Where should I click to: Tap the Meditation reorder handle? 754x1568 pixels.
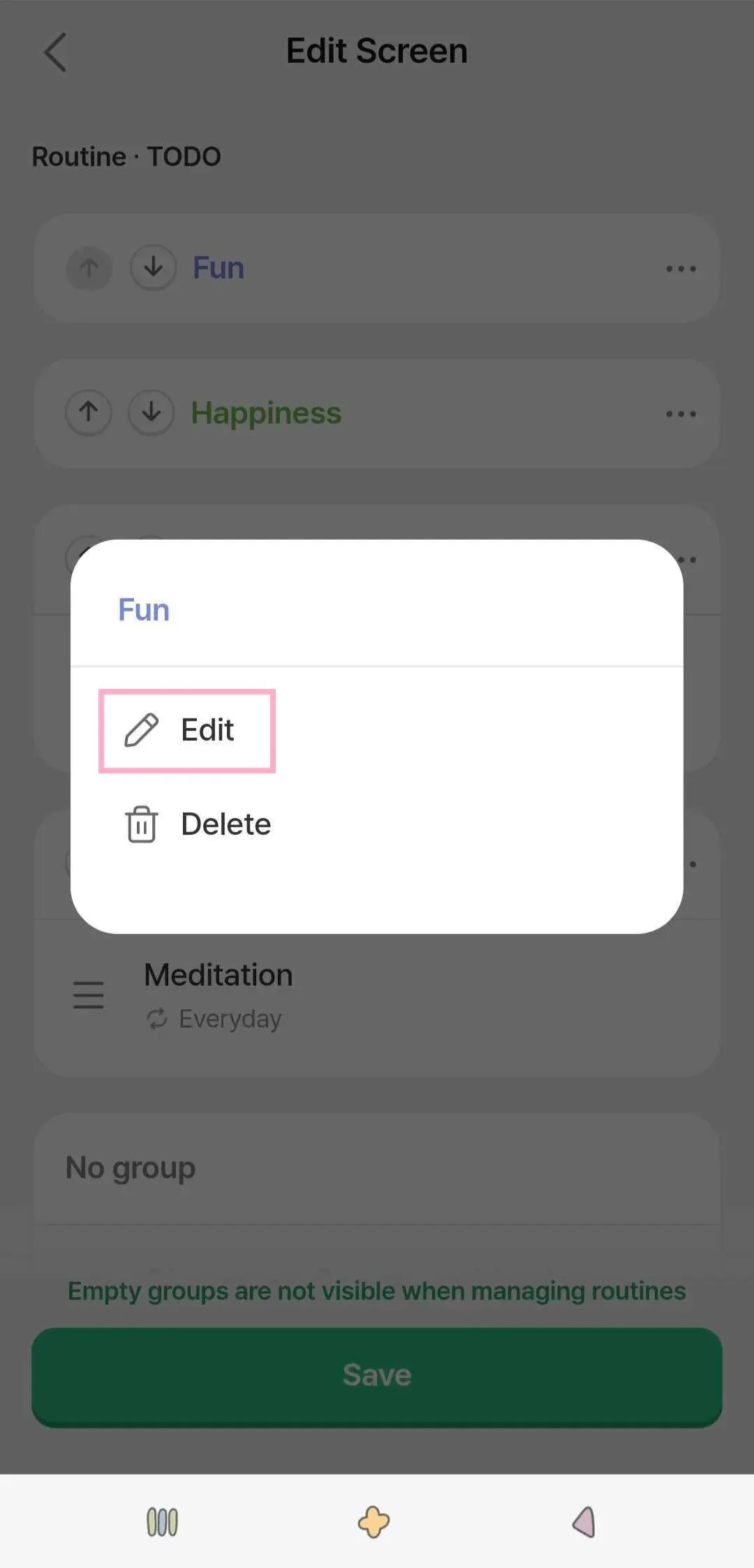(x=89, y=995)
